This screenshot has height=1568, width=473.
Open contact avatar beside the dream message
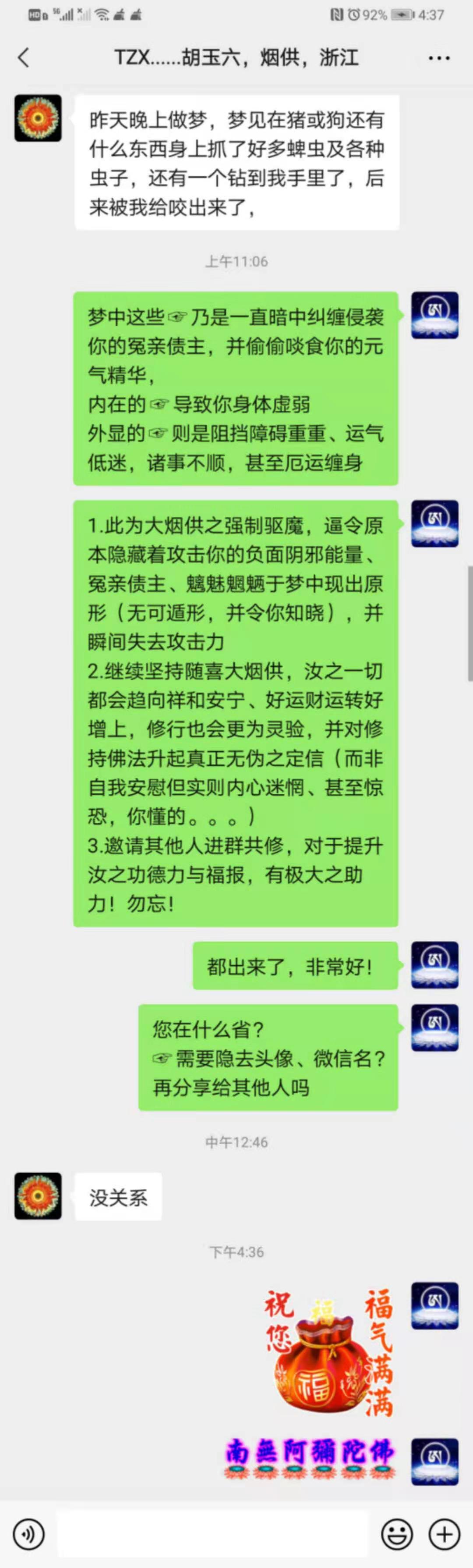click(x=38, y=118)
